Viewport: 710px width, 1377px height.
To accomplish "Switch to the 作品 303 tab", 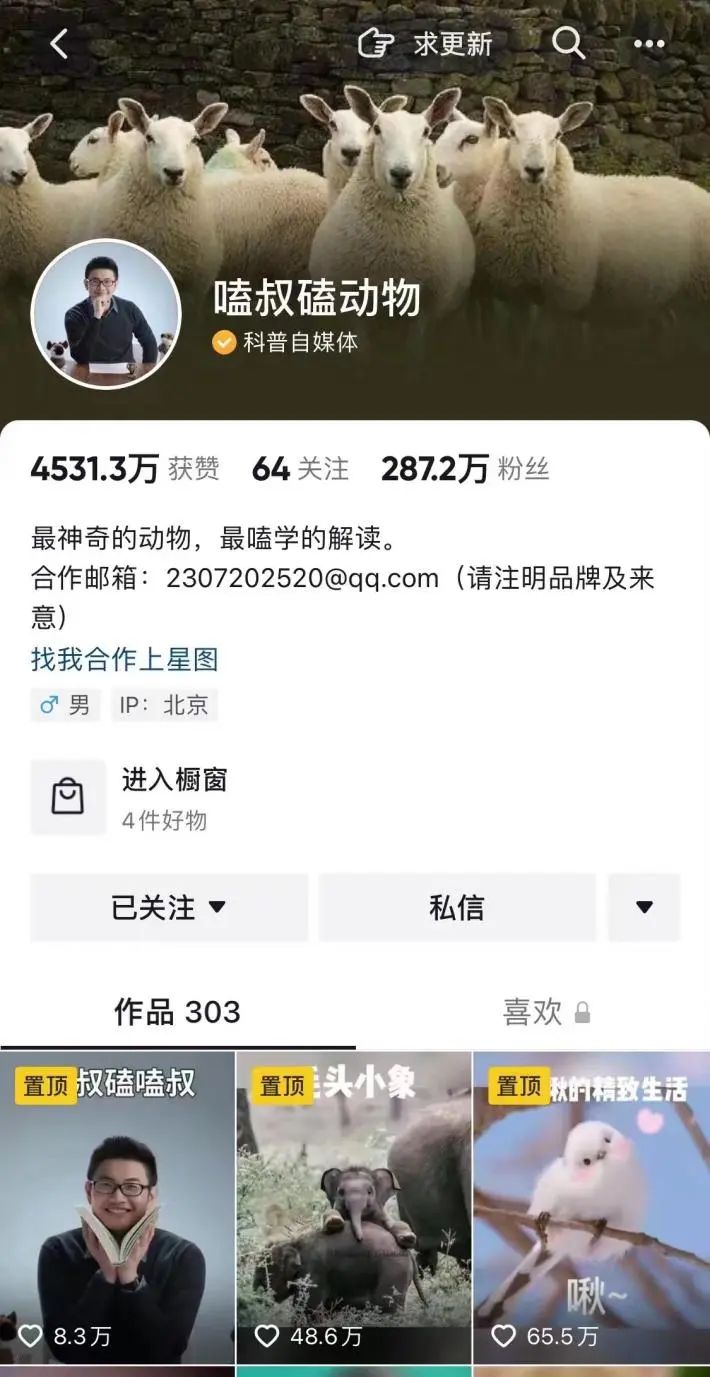I will coord(177,1012).
